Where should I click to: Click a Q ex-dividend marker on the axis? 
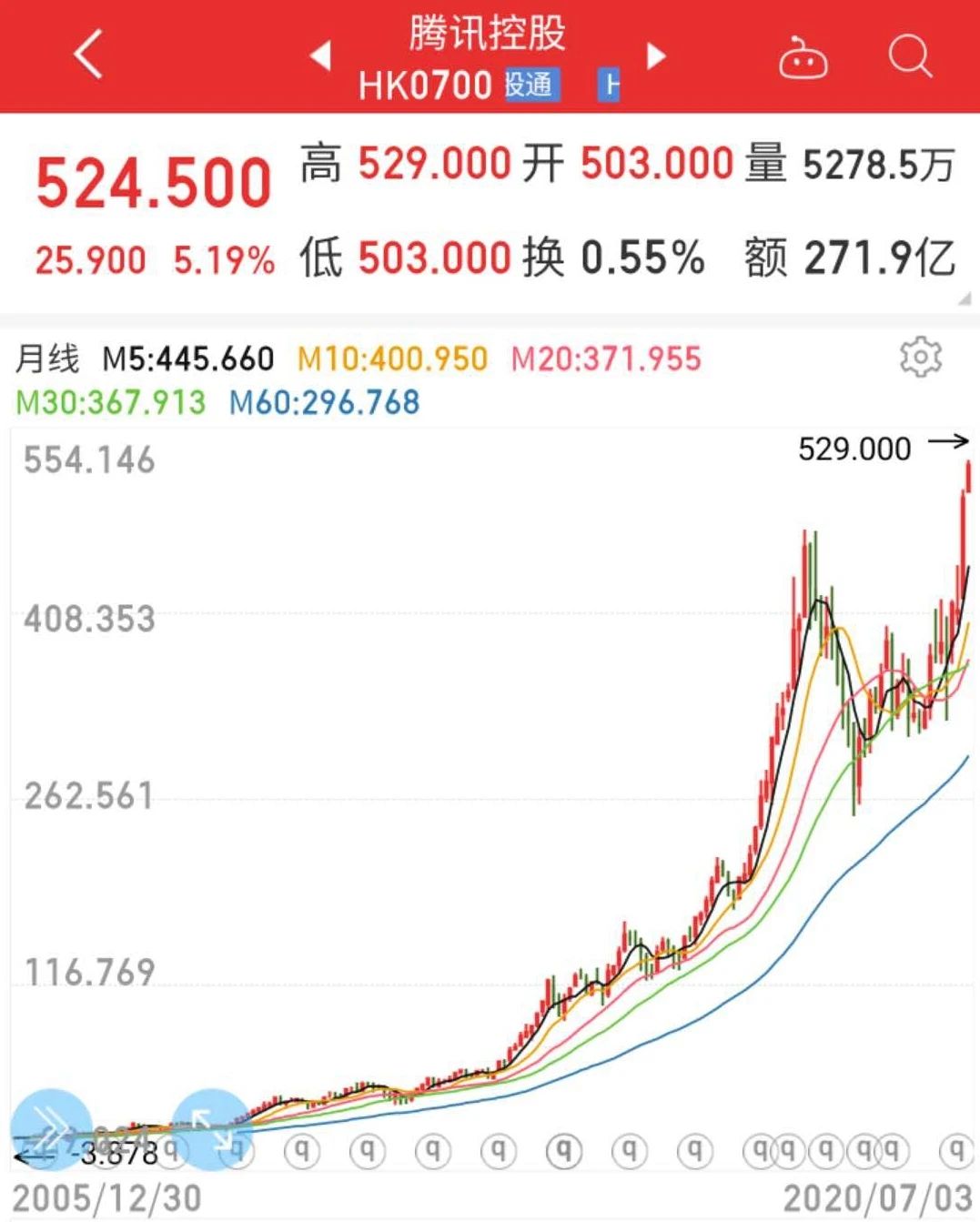[566, 1149]
